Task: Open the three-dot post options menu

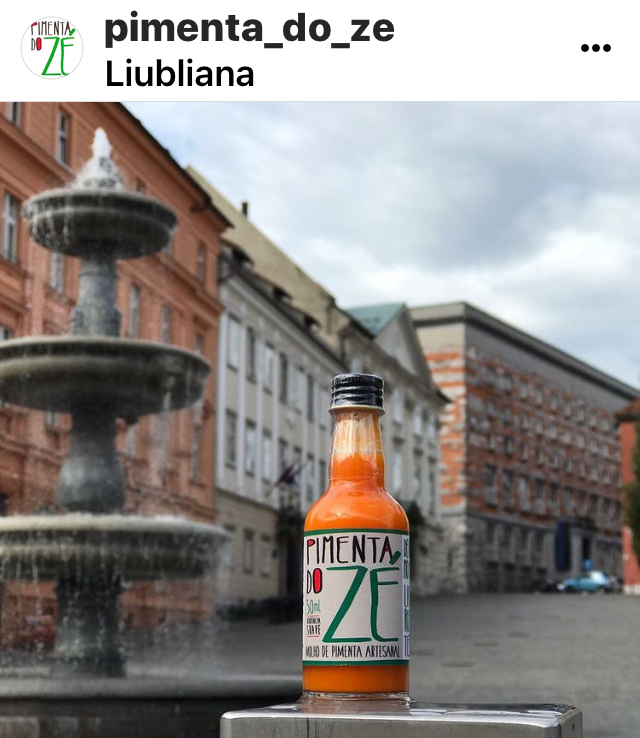Action: point(595,48)
